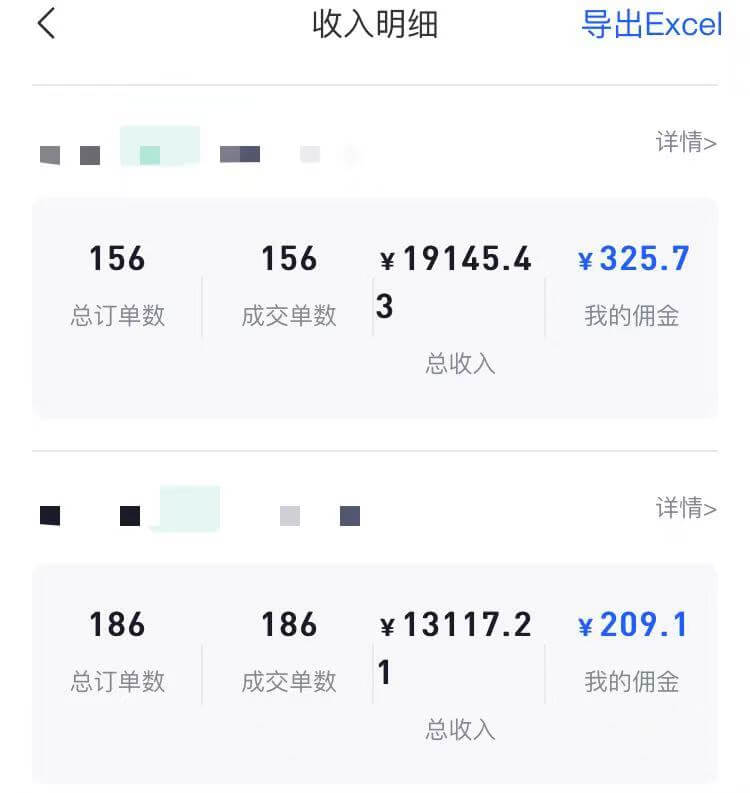The image size is (750, 793).
Task: Tap the 我的佣金 label on second card
Action: (629, 682)
